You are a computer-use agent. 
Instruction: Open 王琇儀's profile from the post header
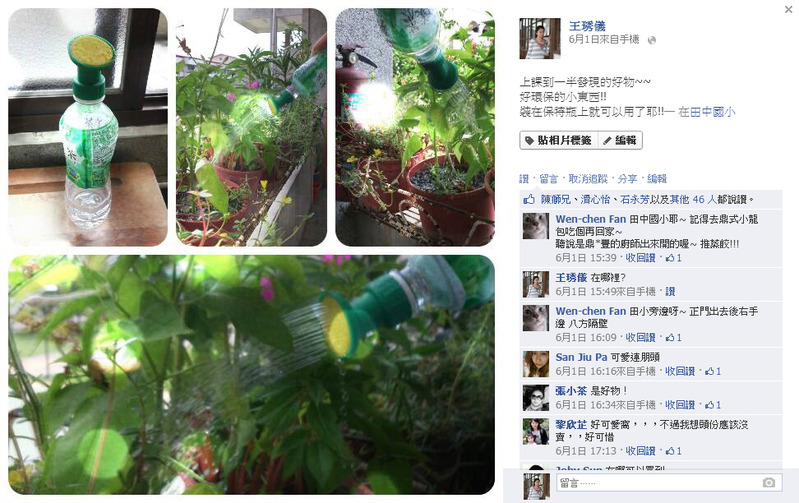click(x=587, y=25)
